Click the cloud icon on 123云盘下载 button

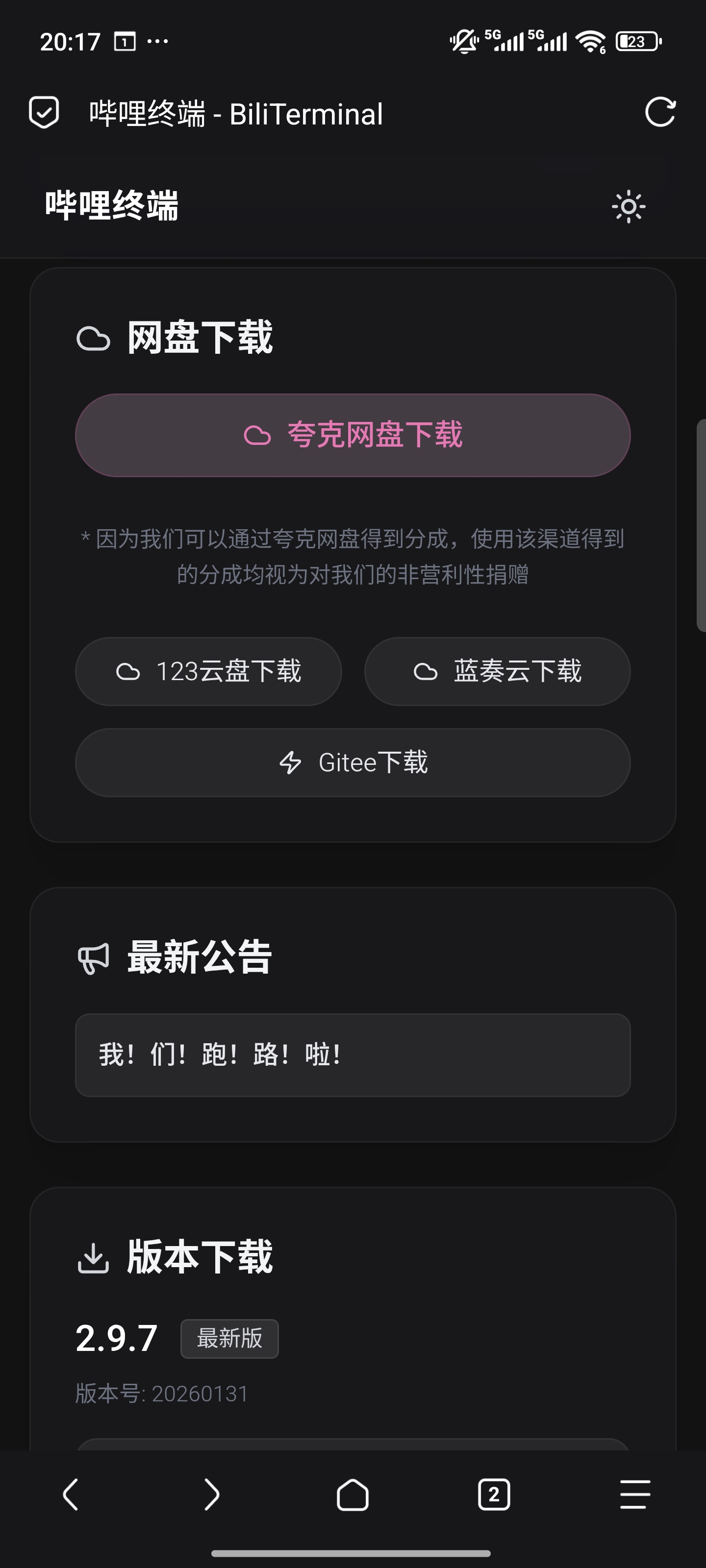128,671
